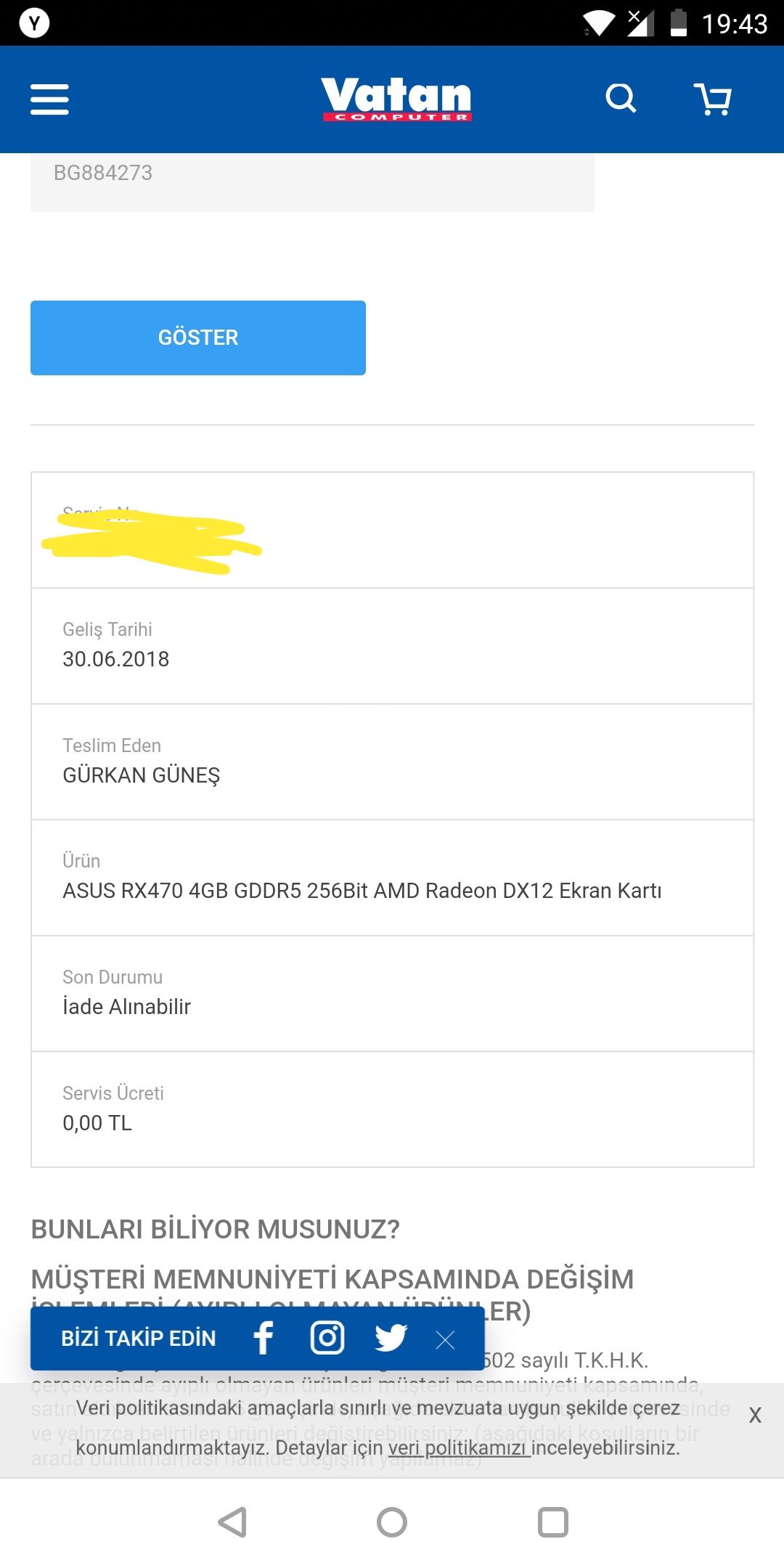Screen dimensions: 784x1568
Task: Open the search icon
Action: pos(621,98)
